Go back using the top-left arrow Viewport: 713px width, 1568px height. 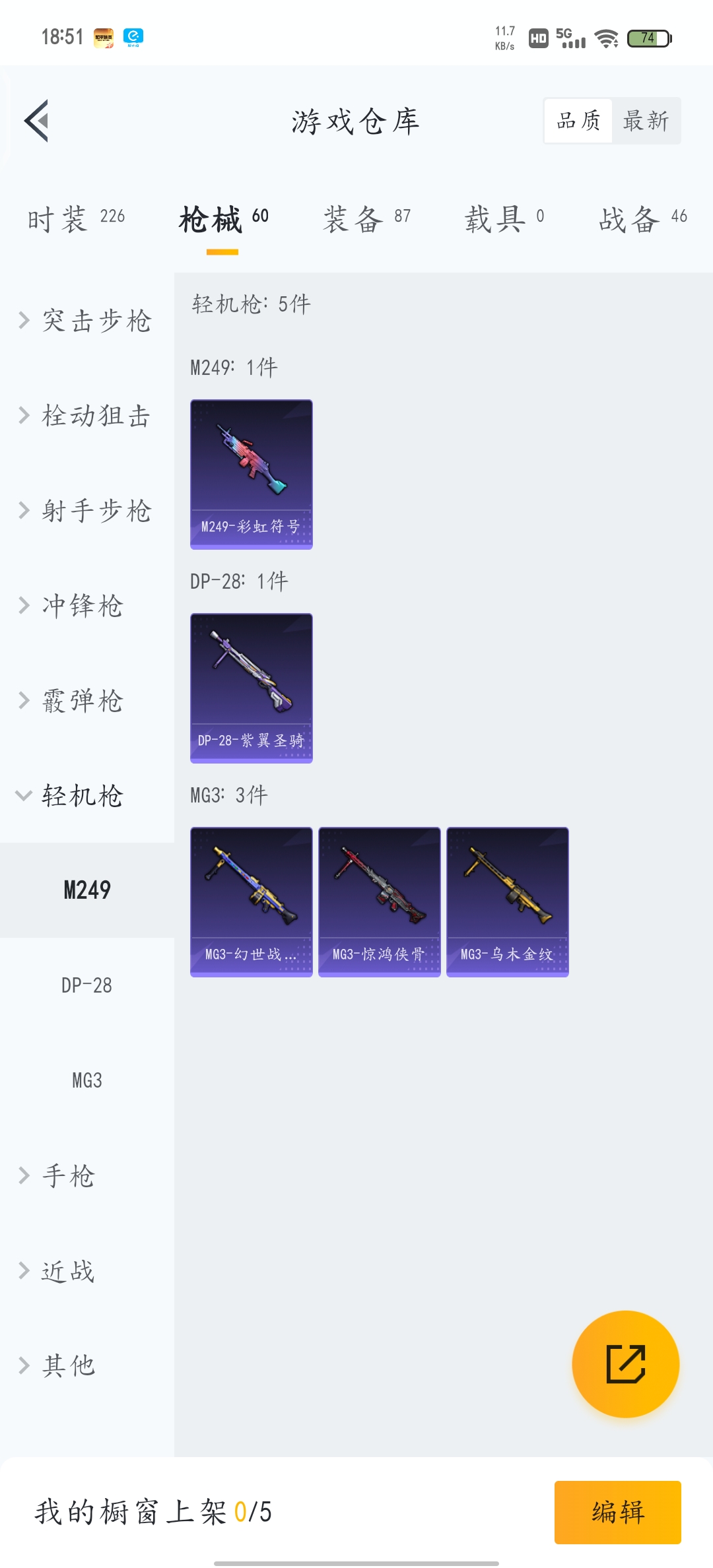click(36, 121)
